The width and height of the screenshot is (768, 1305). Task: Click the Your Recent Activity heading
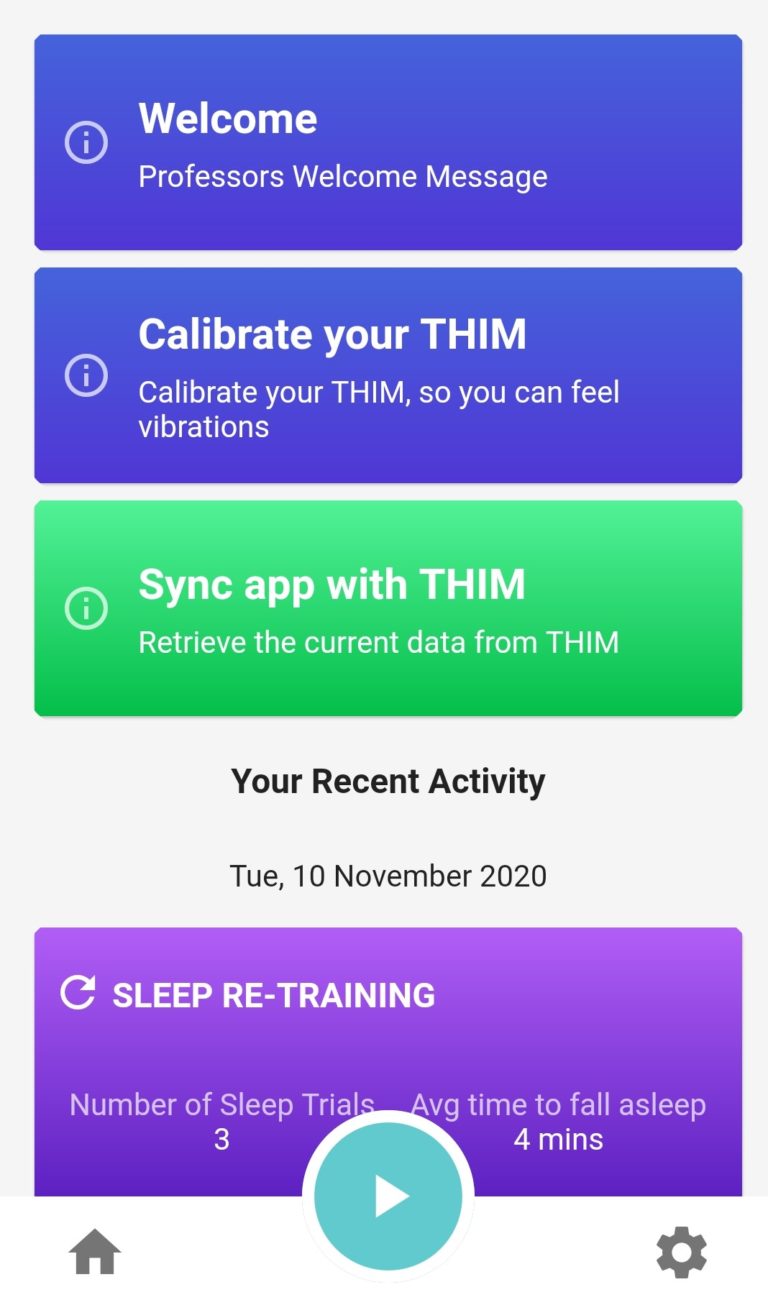click(x=387, y=781)
